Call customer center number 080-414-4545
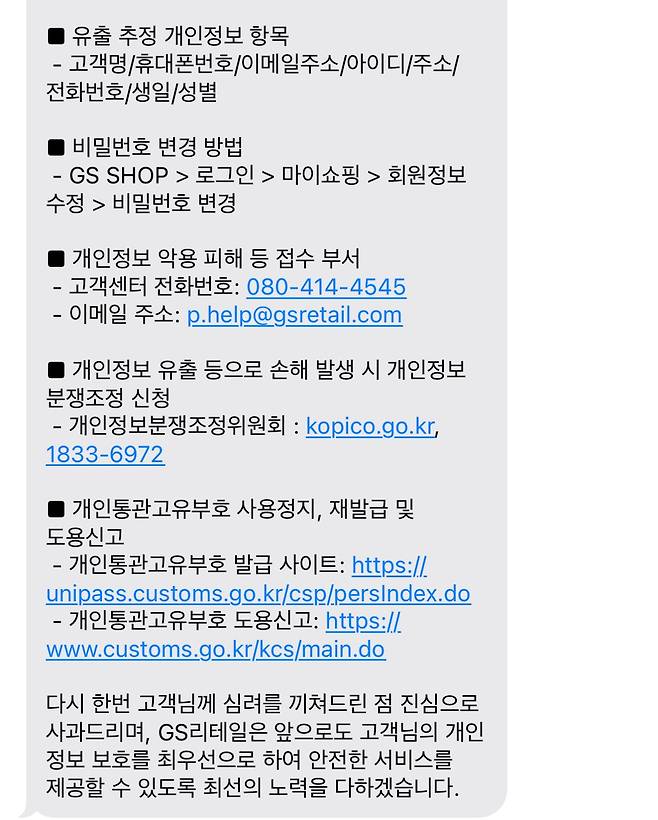Viewport: 658px width, 820px height. pos(326,288)
